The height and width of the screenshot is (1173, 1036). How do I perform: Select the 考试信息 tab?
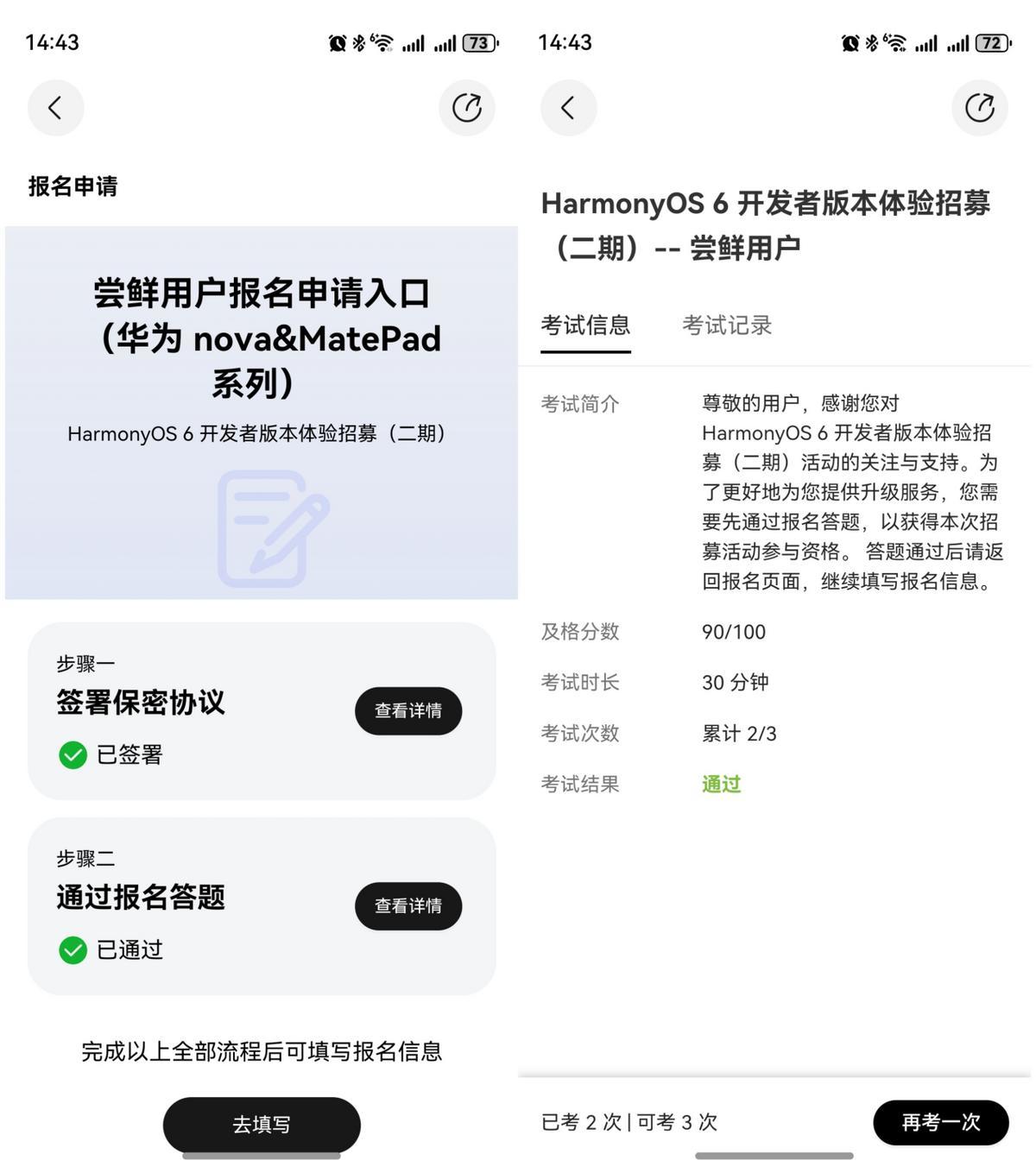[x=585, y=325]
